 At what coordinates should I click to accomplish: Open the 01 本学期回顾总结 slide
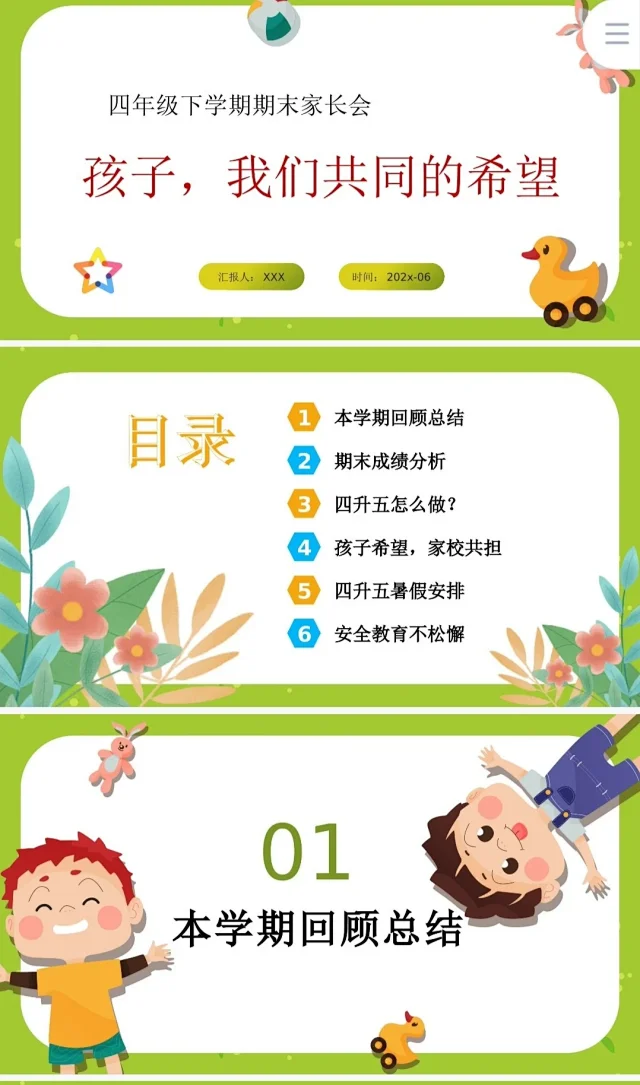[x=320, y=895]
